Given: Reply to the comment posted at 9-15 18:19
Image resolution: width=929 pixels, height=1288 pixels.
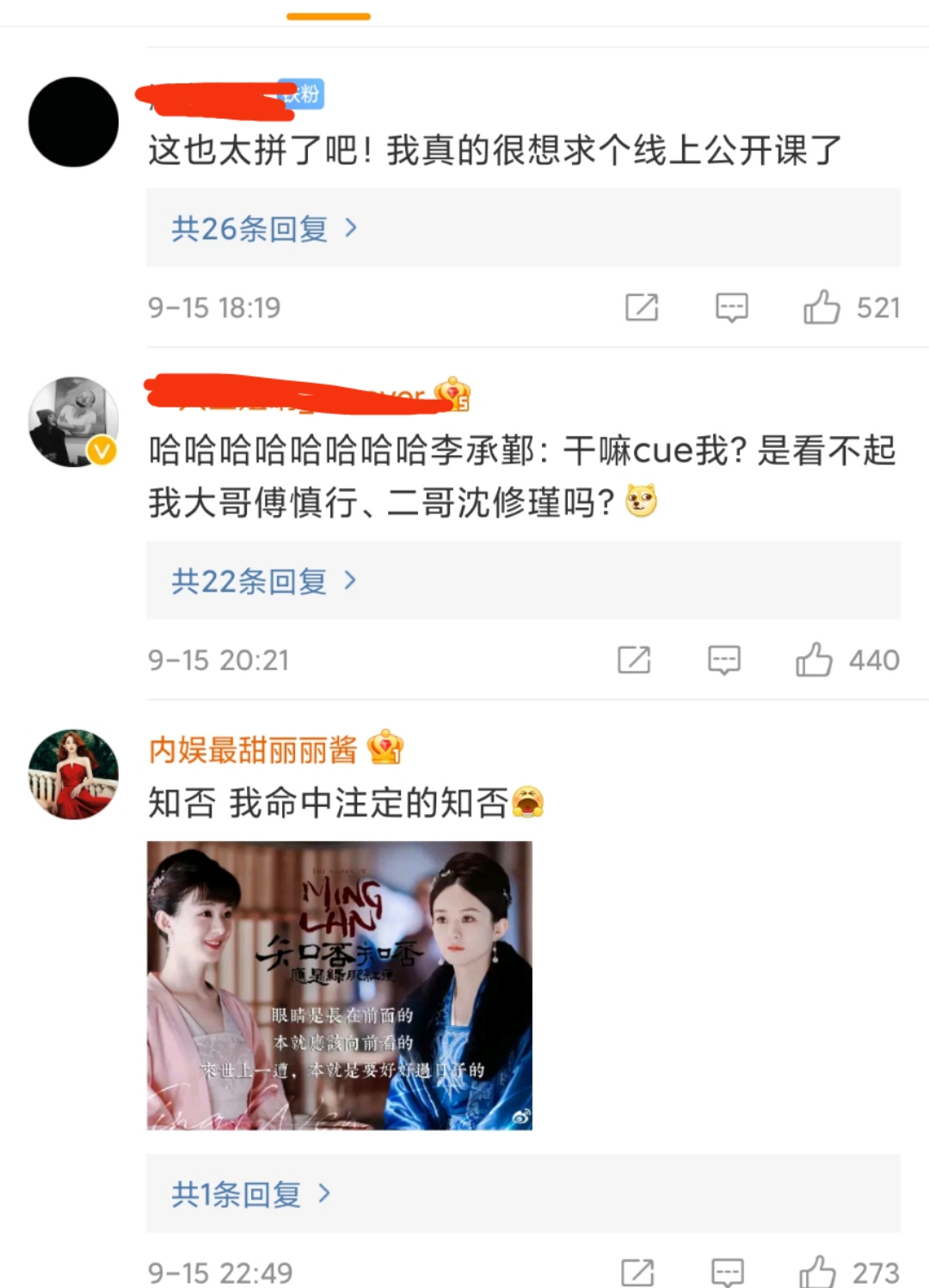Looking at the screenshot, I should pos(731,307).
